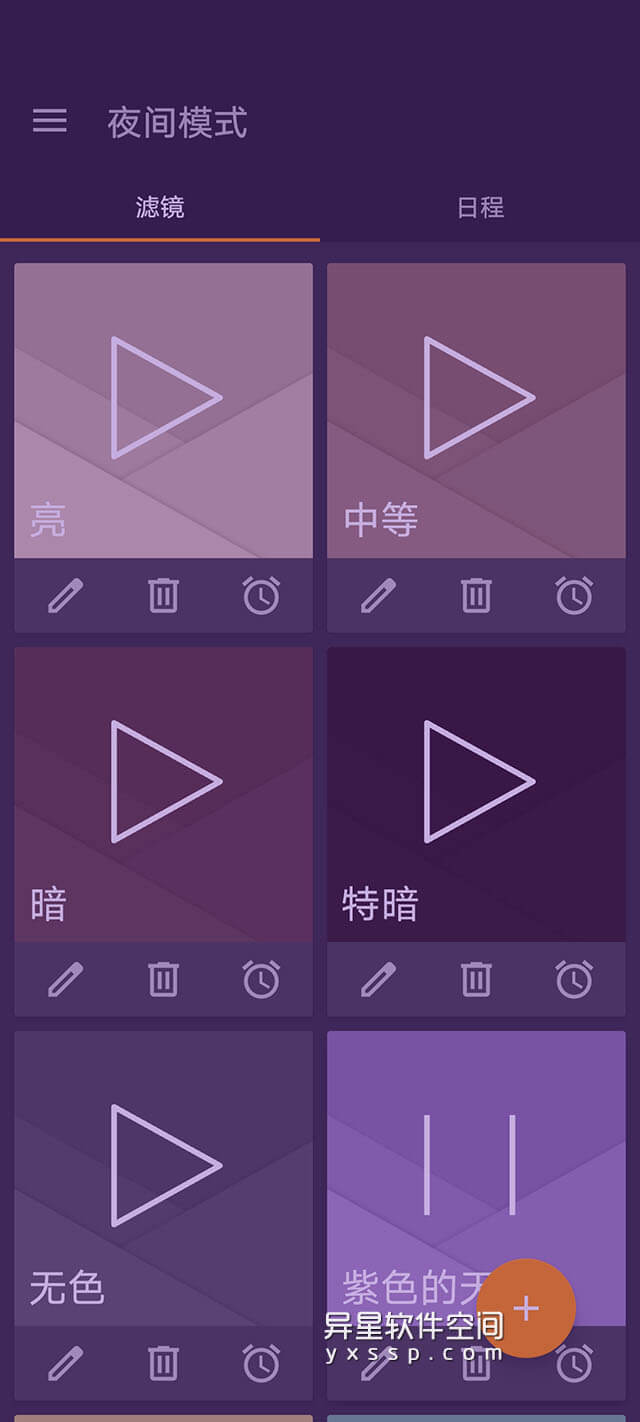The width and height of the screenshot is (640, 1422).
Task: Set an alarm schedule for 中等 filter
Action: [x=575, y=596]
